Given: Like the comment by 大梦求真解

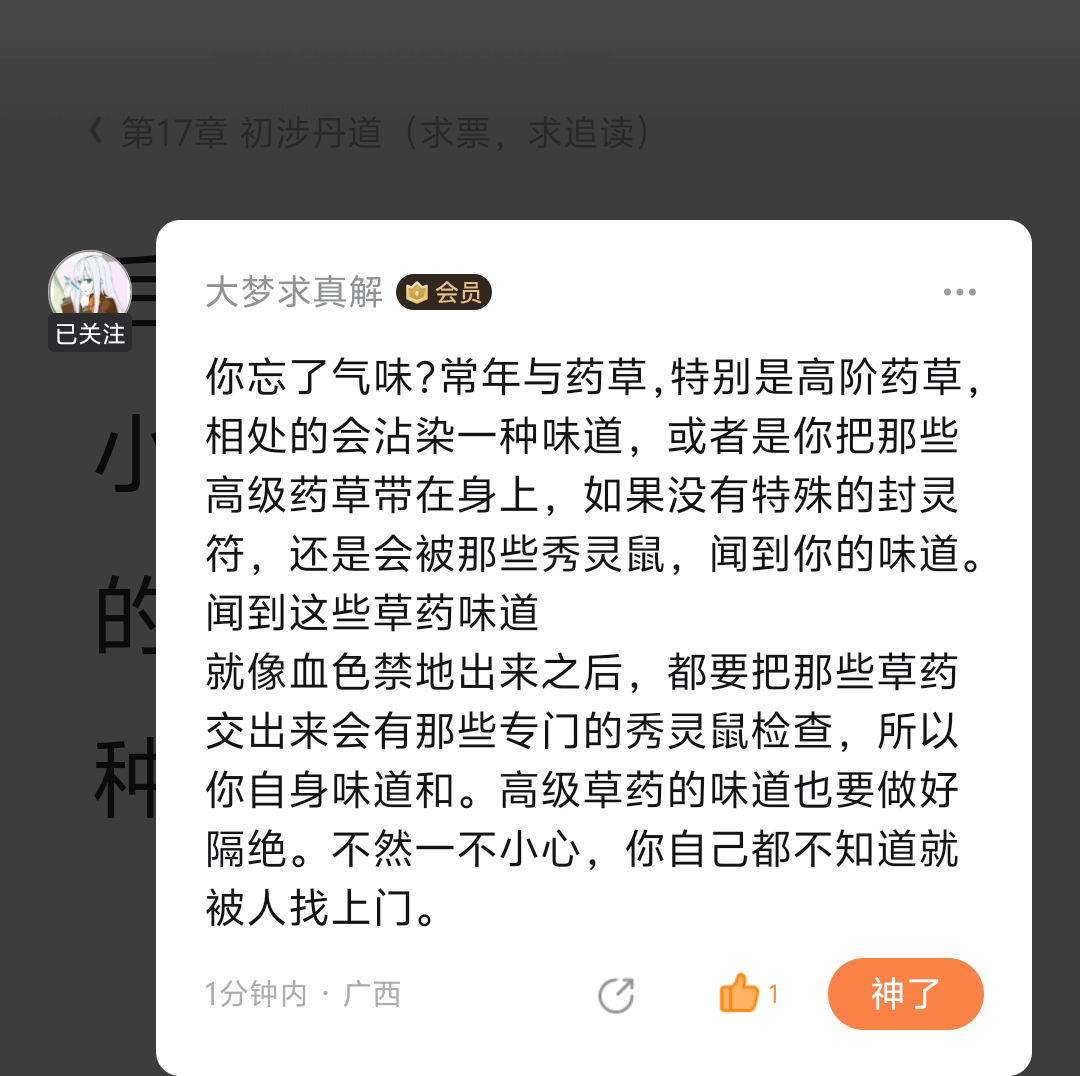Looking at the screenshot, I should pos(740,994).
